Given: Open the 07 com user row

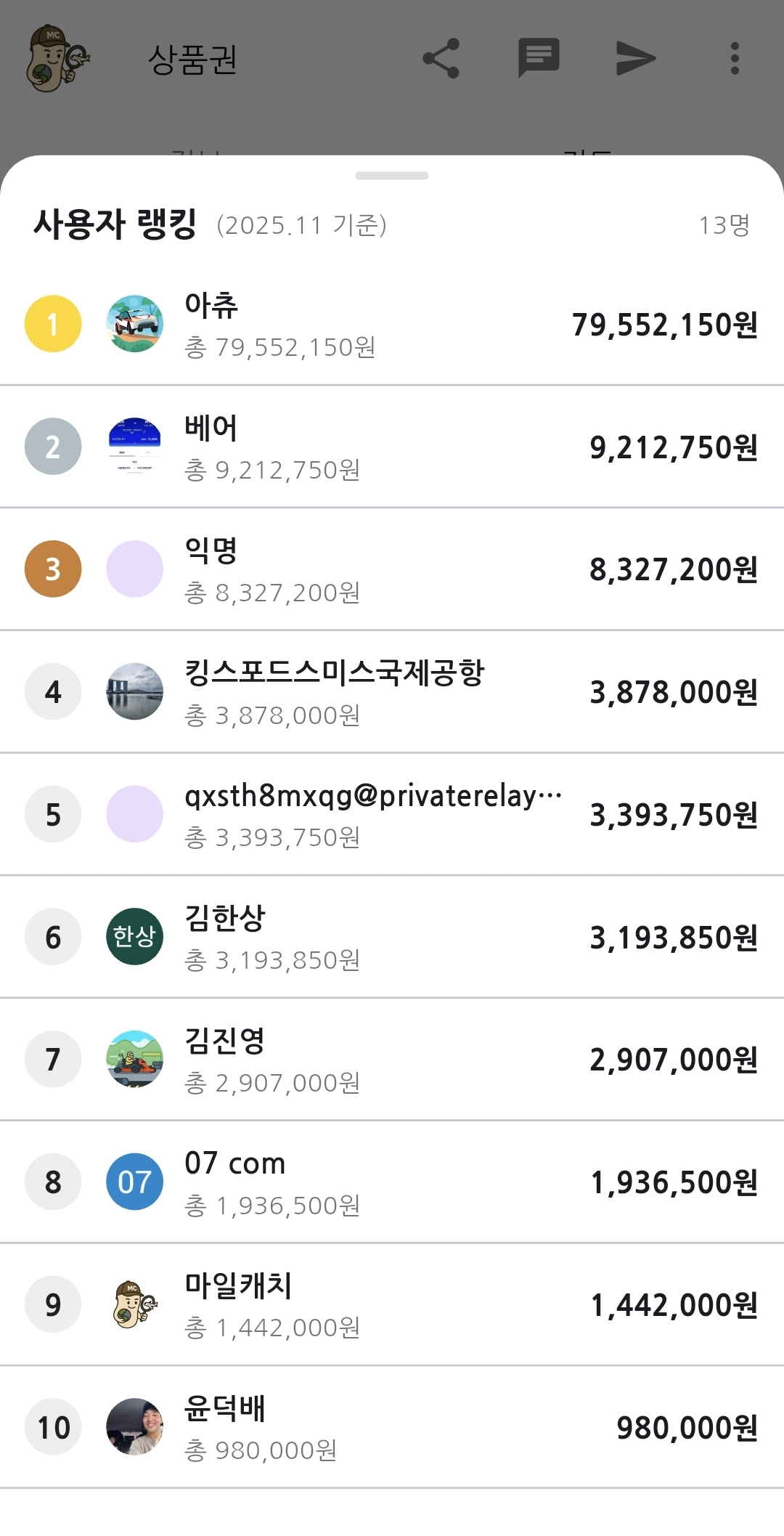Looking at the screenshot, I should click(x=392, y=1182).
